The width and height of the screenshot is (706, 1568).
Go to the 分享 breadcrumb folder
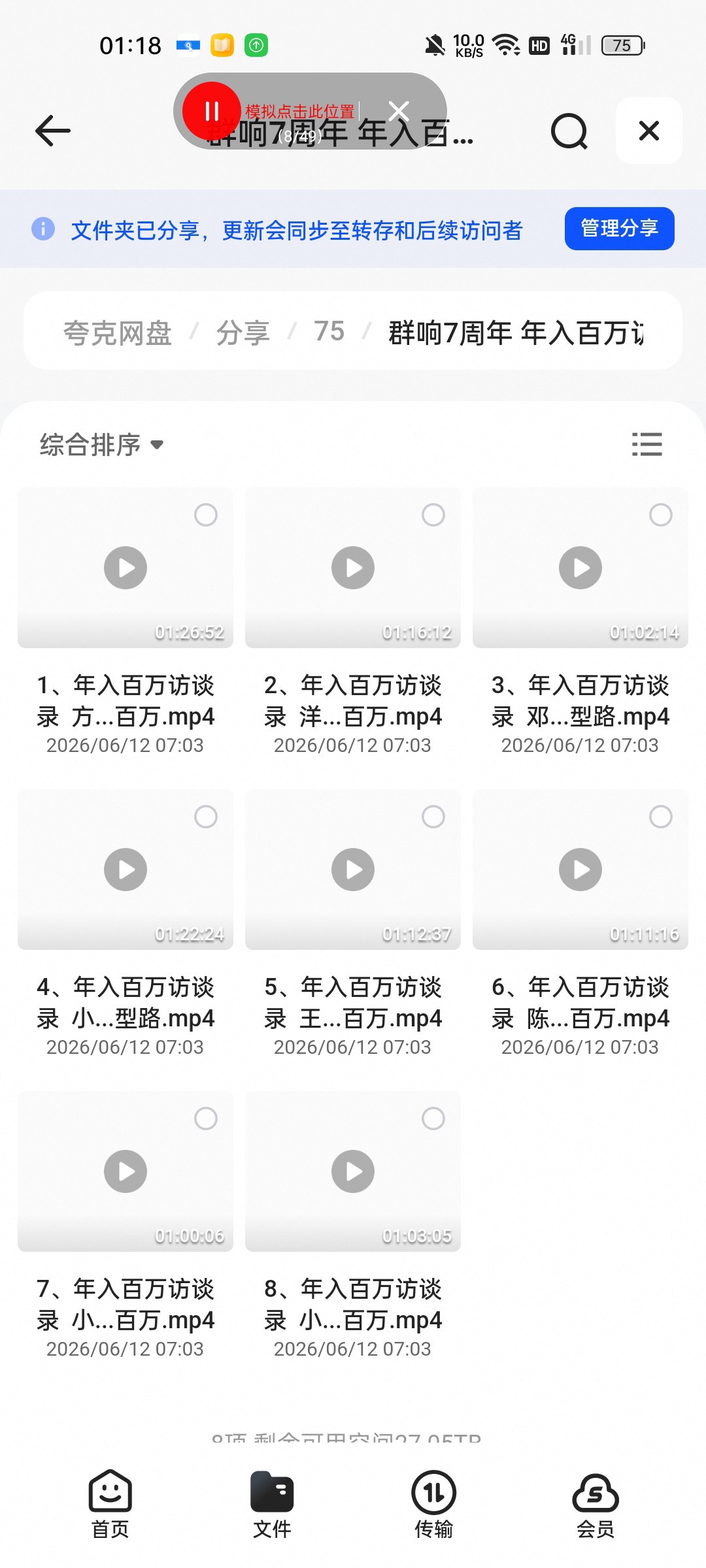[x=243, y=333]
